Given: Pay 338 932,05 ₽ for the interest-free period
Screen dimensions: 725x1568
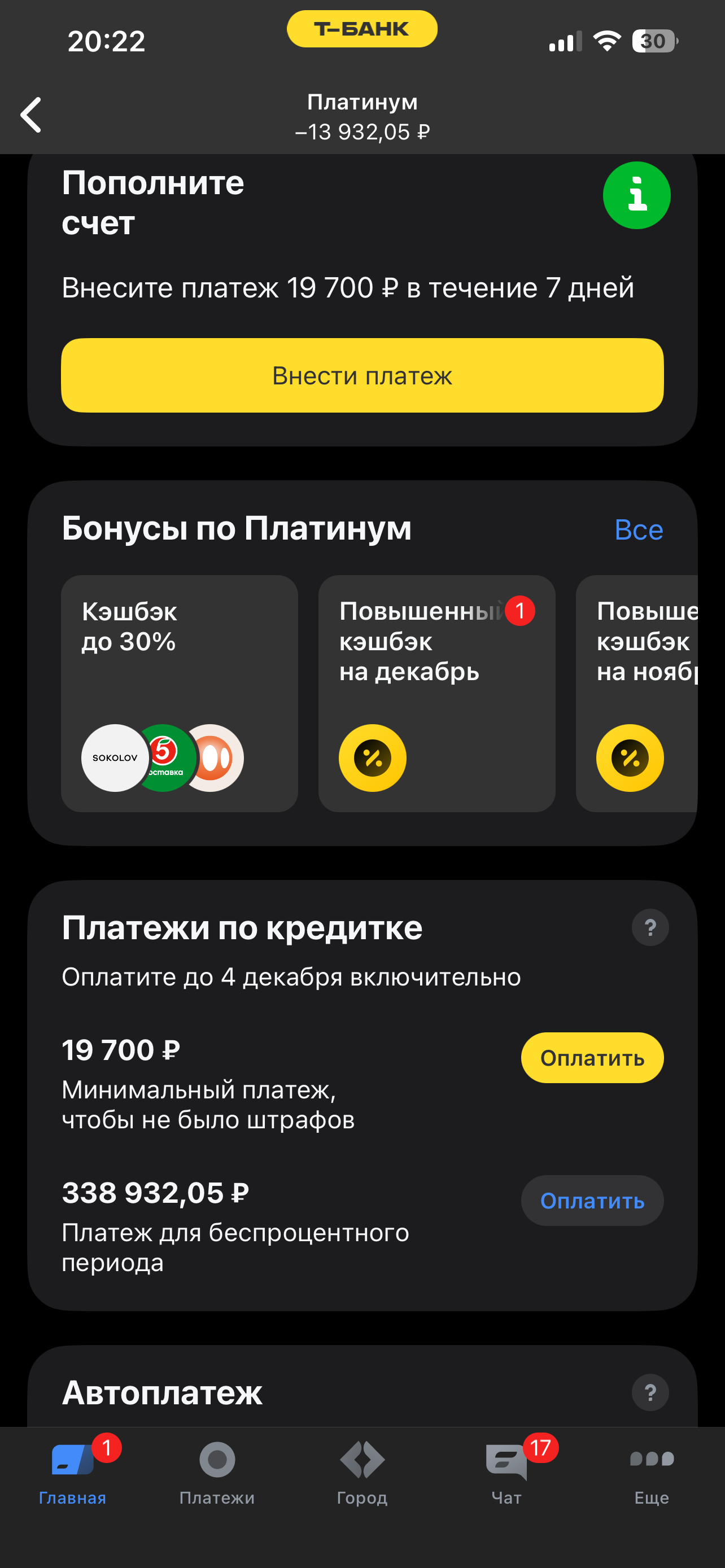Looking at the screenshot, I should coord(592,1201).
